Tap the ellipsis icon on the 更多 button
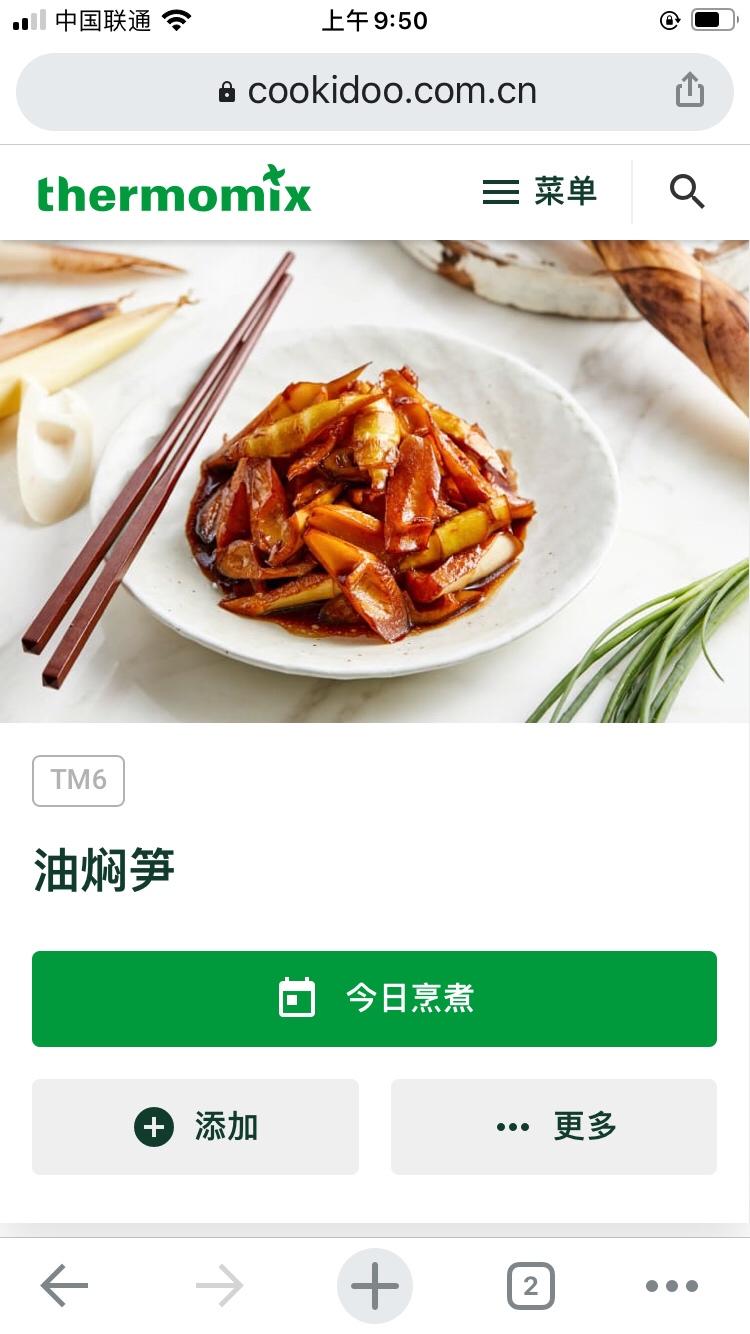The width and height of the screenshot is (750, 1334). click(512, 1126)
